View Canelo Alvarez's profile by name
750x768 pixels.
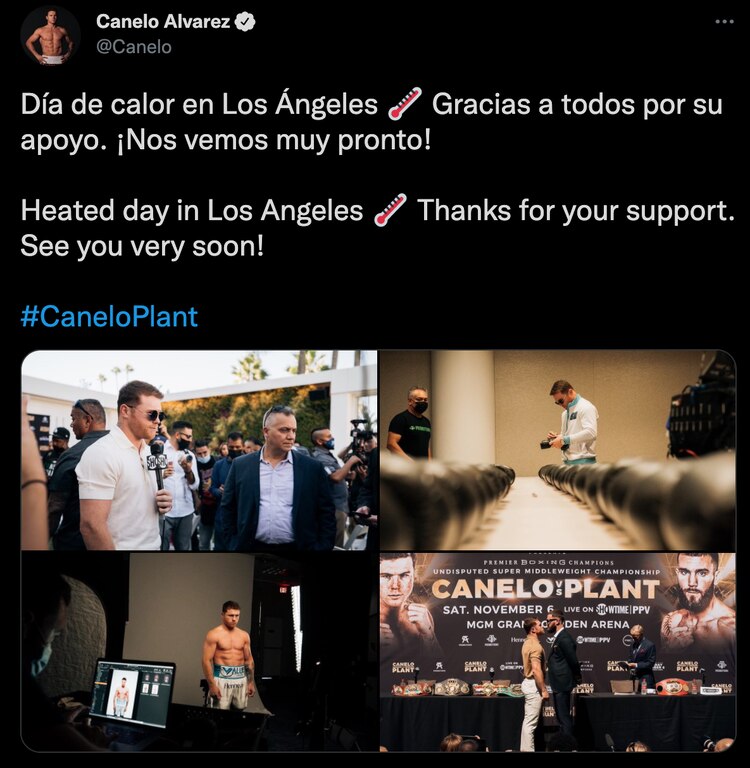coord(164,21)
